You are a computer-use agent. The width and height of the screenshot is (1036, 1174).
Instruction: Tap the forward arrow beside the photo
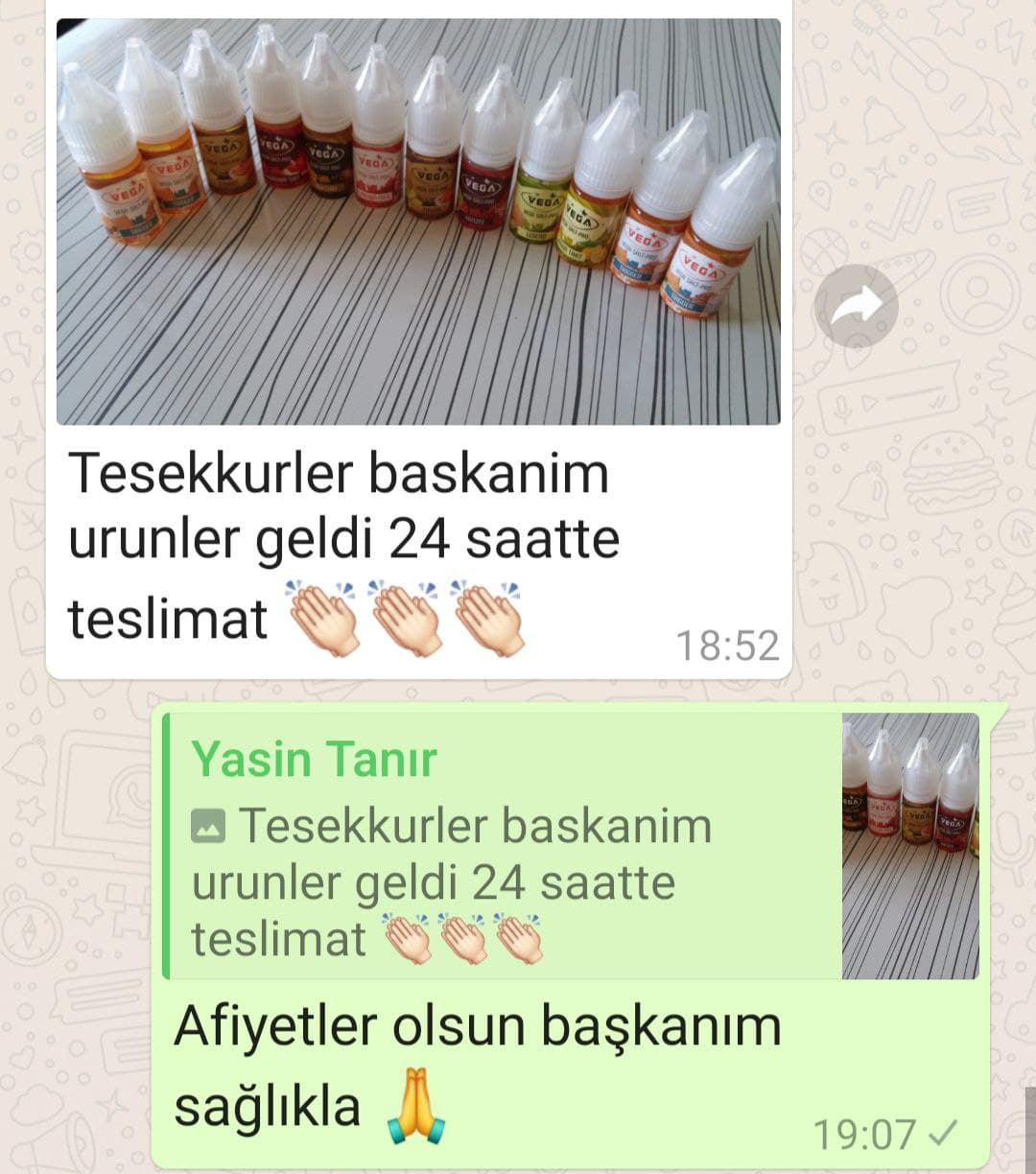point(856,306)
